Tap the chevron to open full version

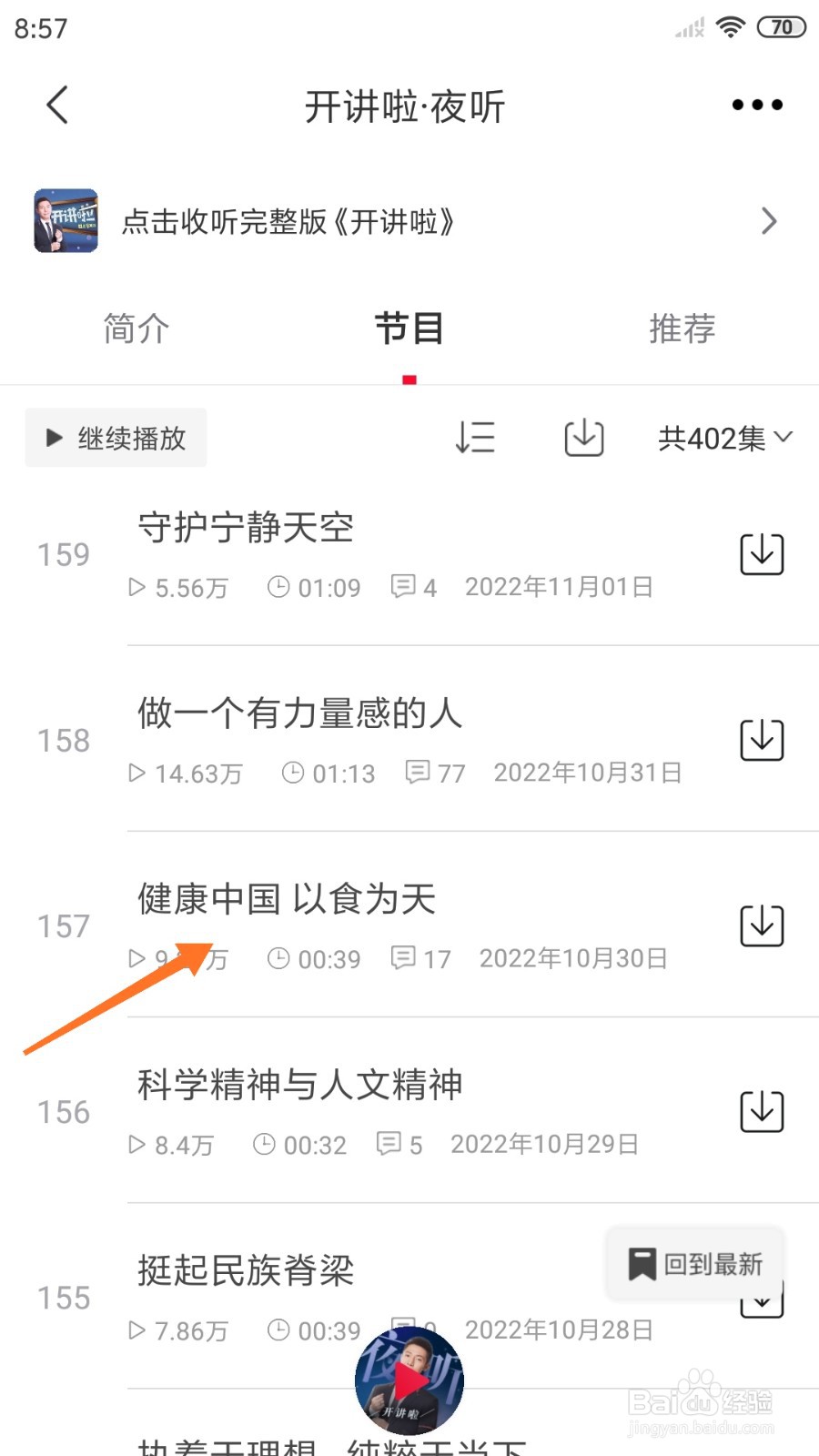pyautogui.click(x=769, y=221)
